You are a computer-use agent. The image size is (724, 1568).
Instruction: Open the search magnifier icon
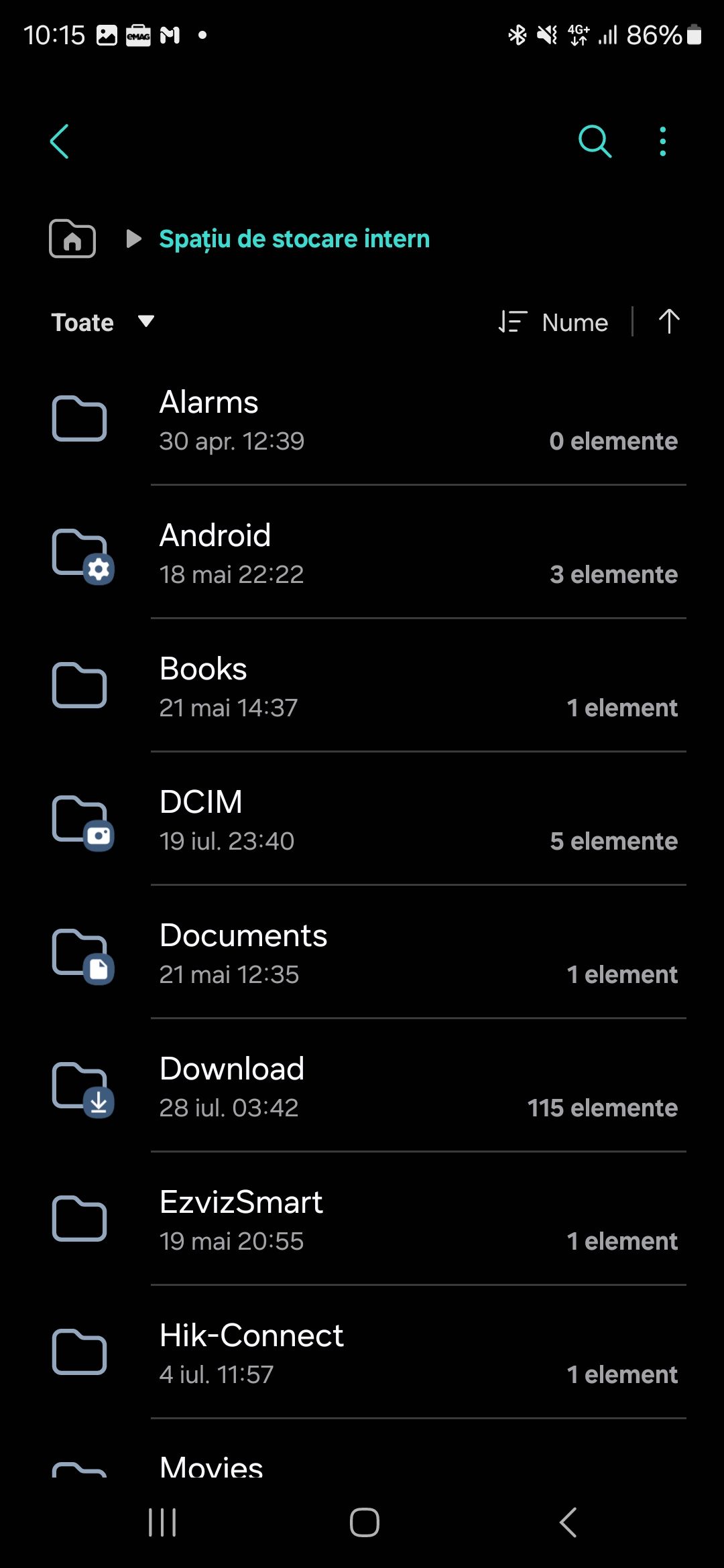click(x=595, y=141)
